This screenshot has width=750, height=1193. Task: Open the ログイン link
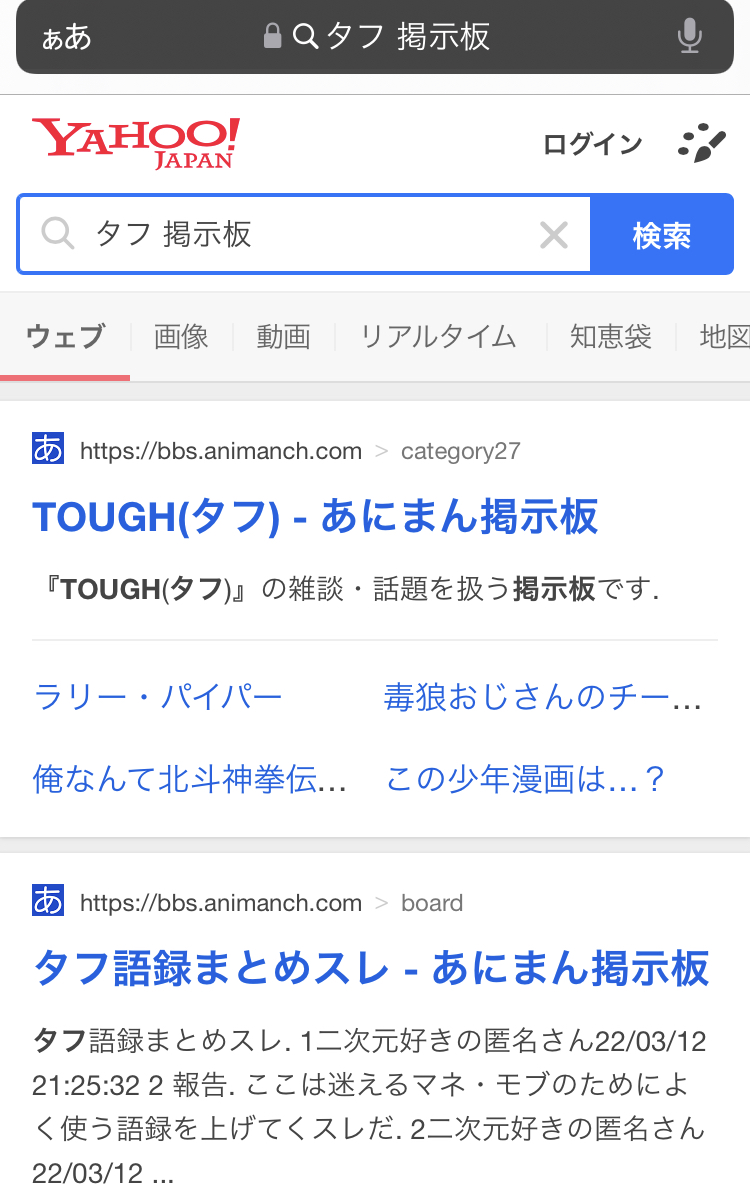592,144
